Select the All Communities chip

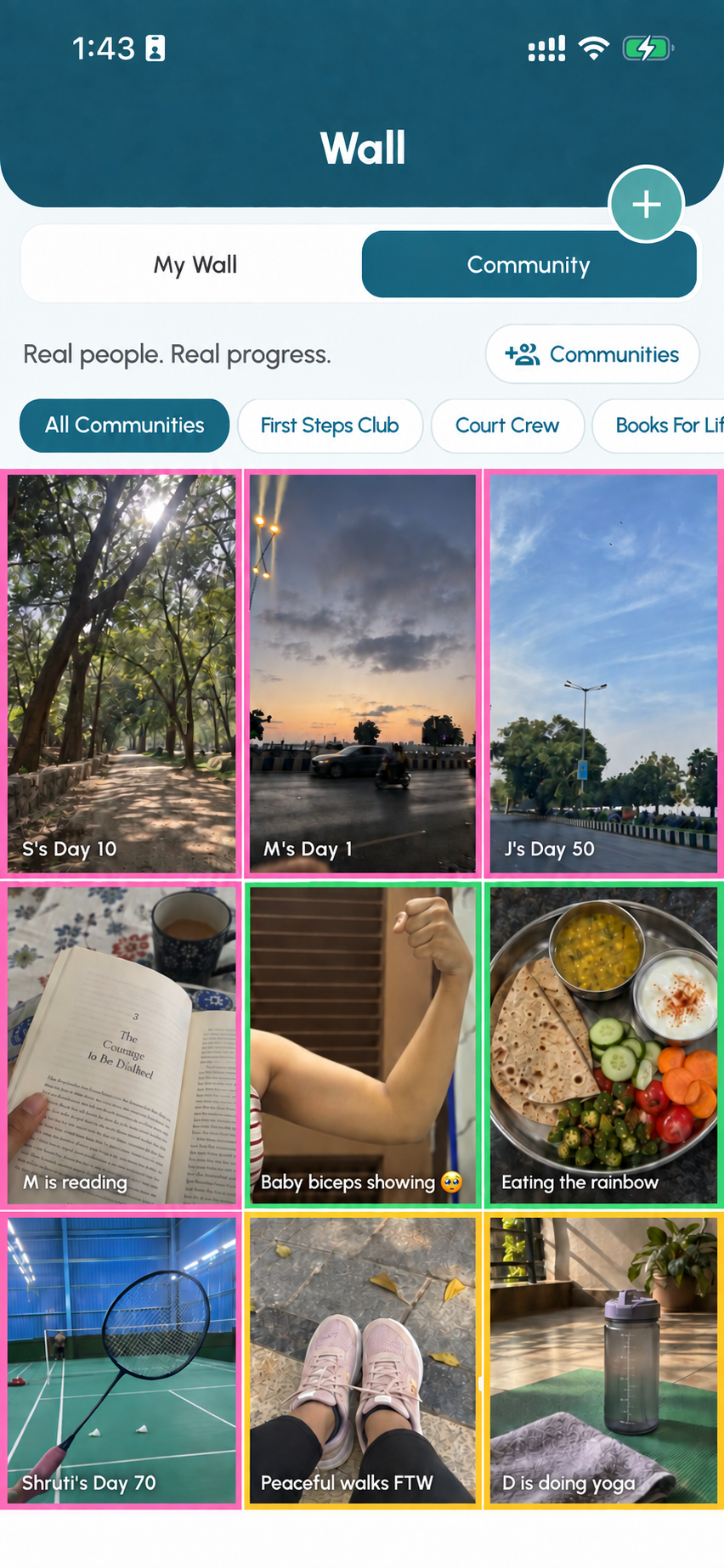point(125,425)
